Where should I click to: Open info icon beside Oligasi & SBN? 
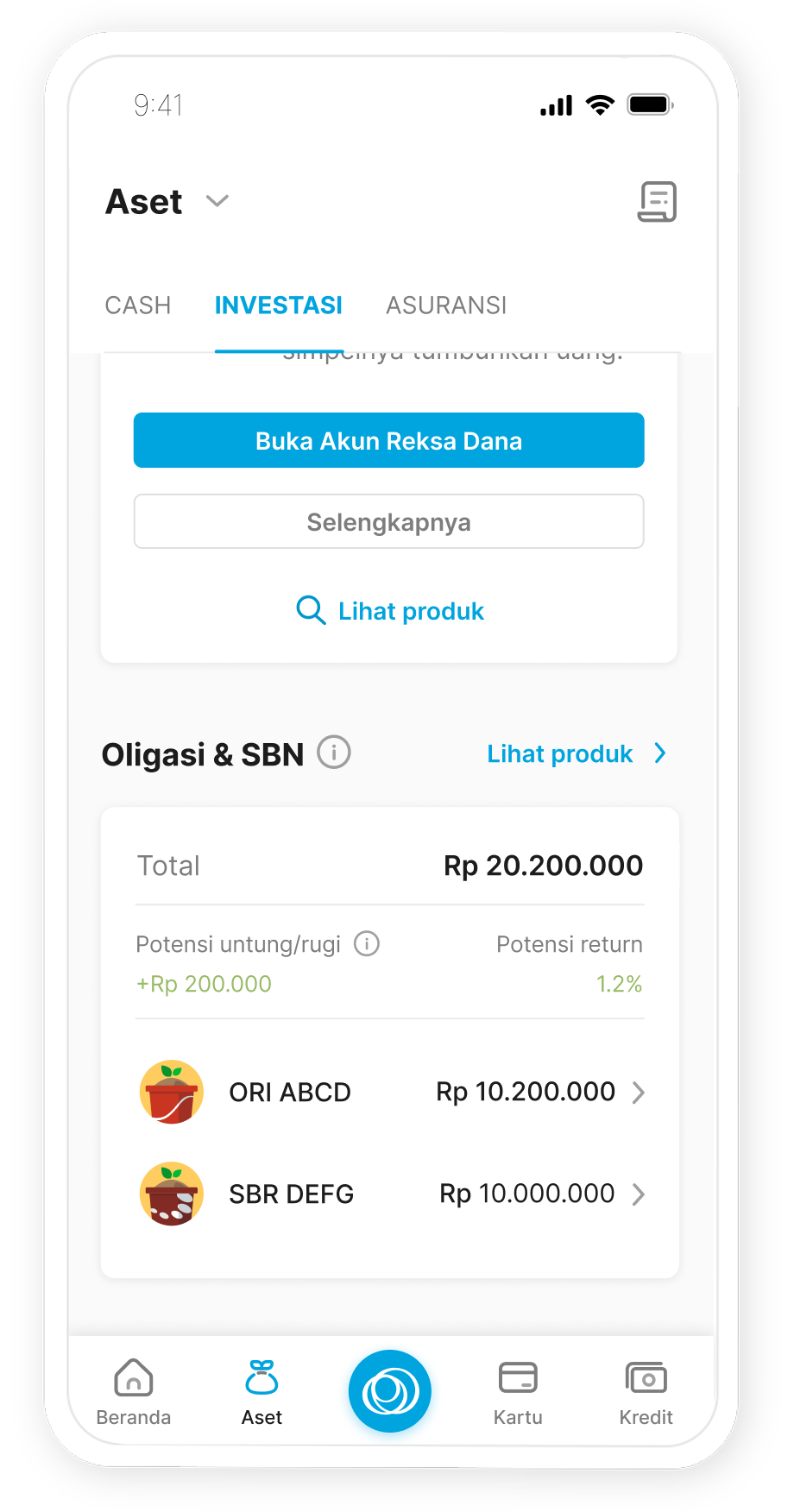point(334,753)
